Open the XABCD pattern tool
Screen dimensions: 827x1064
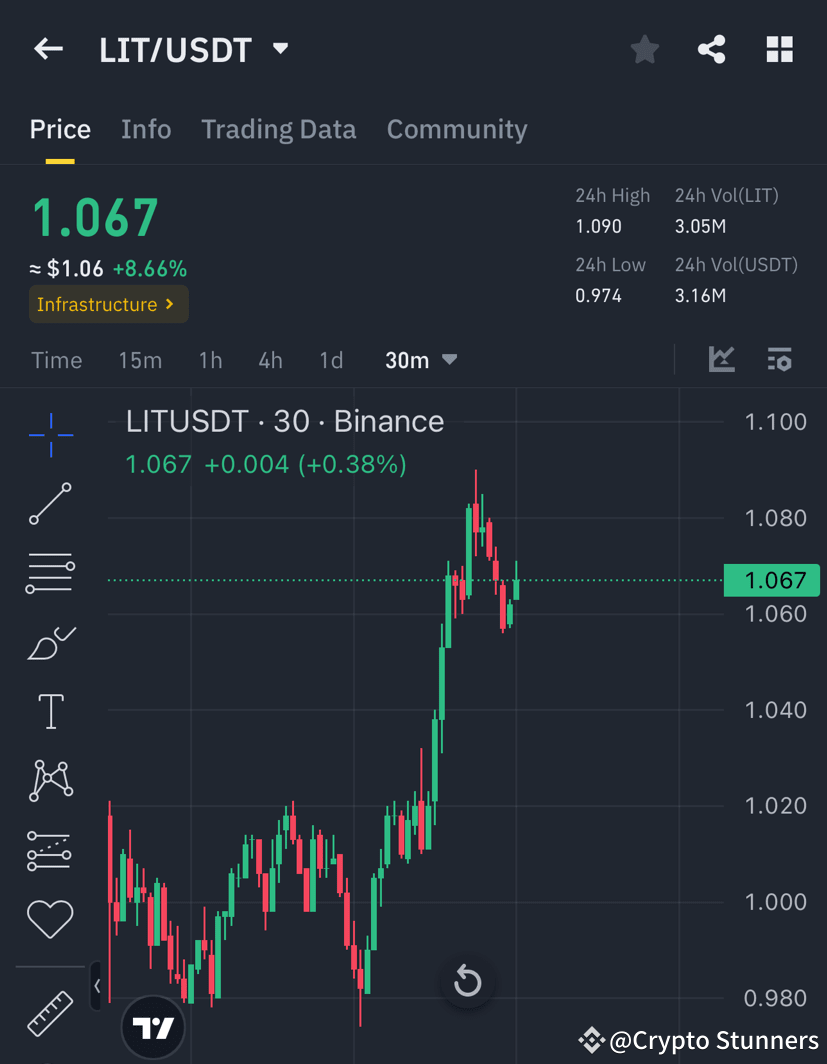[x=50, y=779]
